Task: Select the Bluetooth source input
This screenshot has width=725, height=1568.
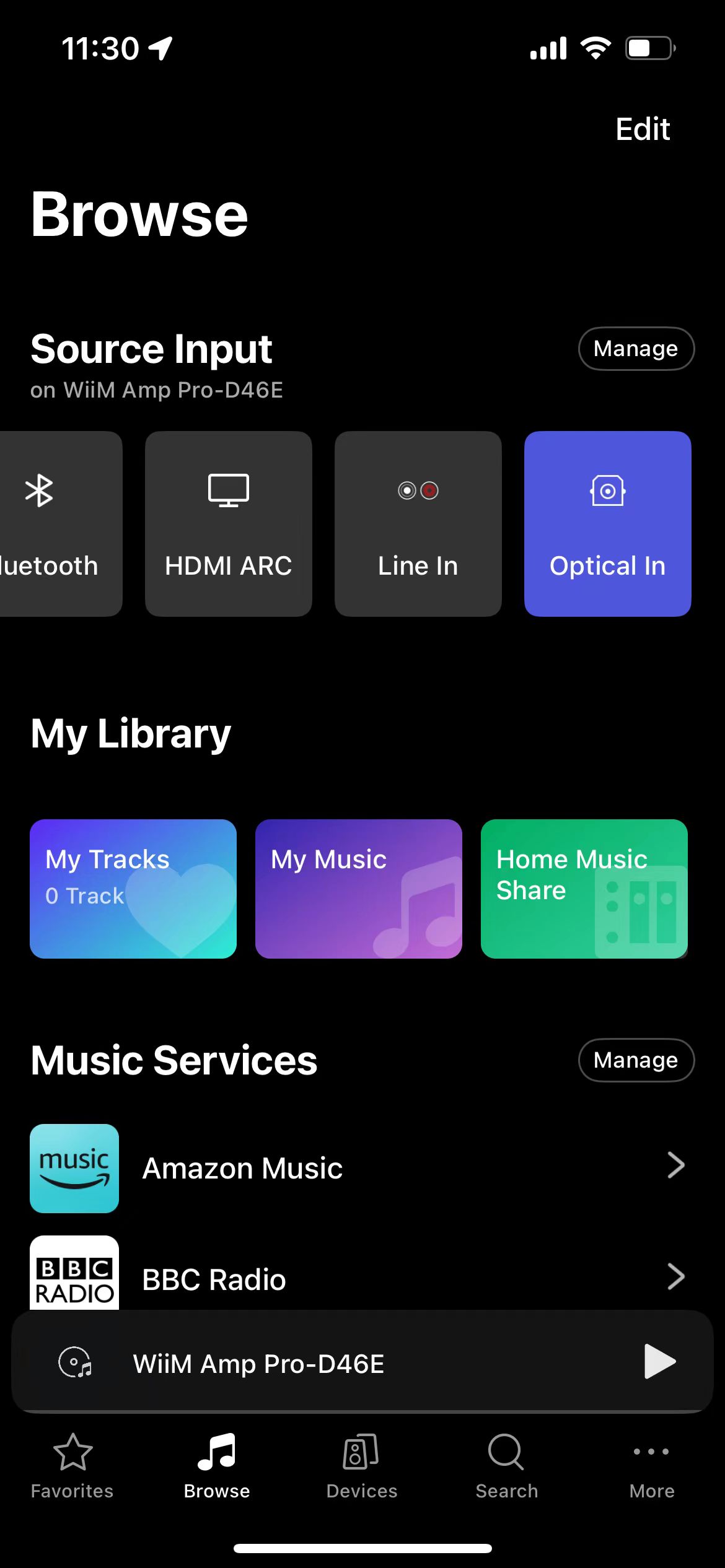Action: (x=61, y=523)
